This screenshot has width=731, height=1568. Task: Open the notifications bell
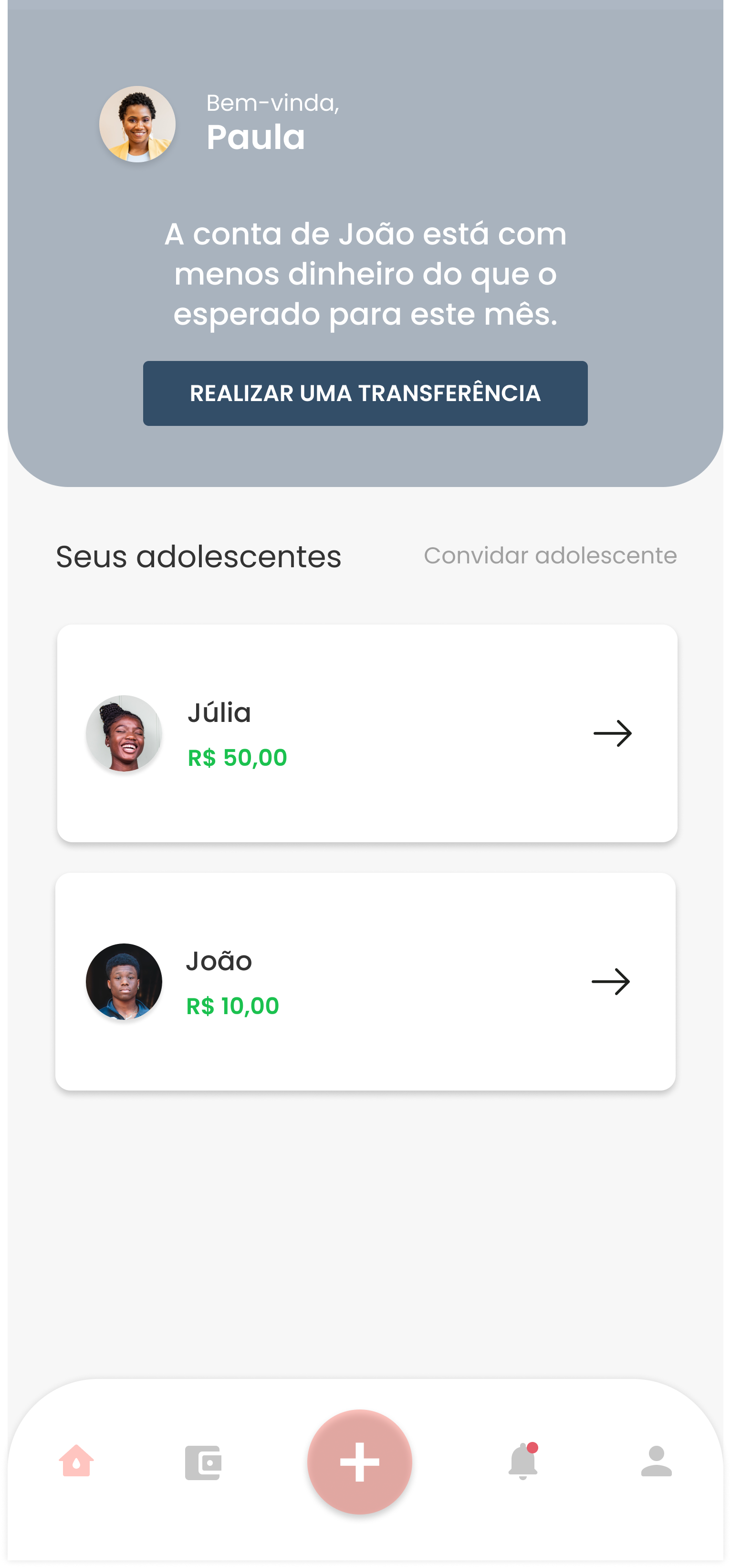pyautogui.click(x=523, y=1461)
